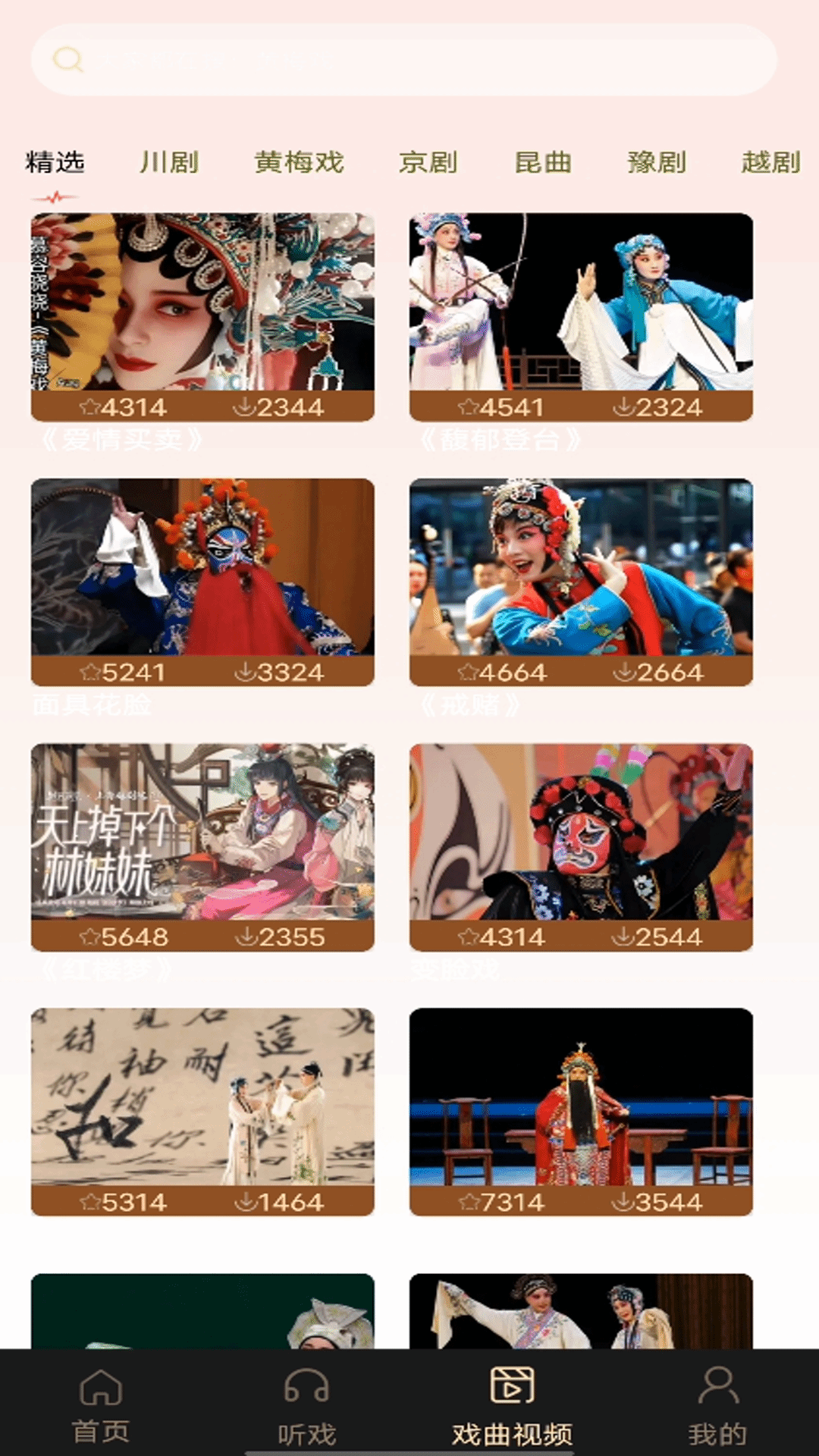
Task: Open the 我的 profile tab
Action: [x=717, y=1405]
